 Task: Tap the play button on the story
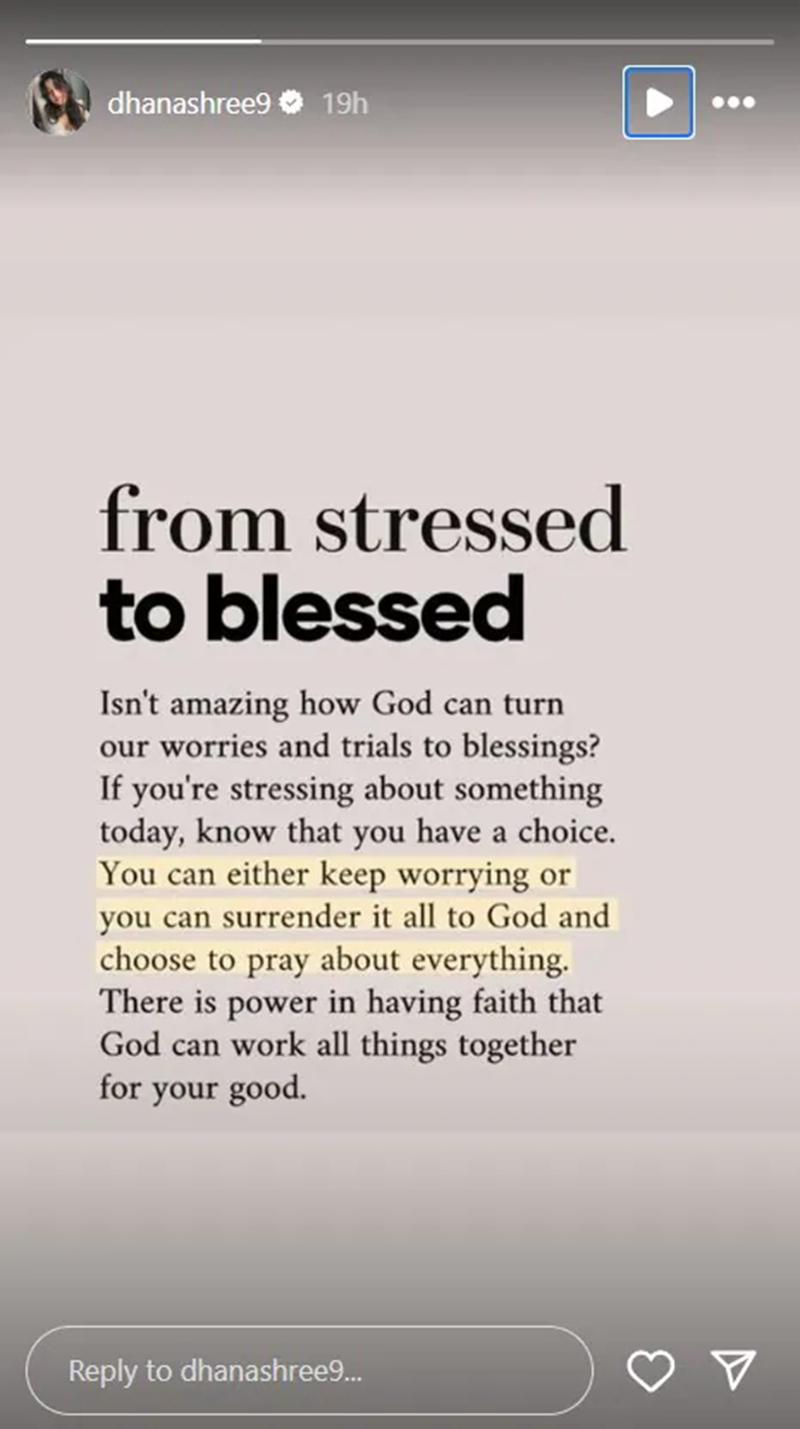(658, 102)
